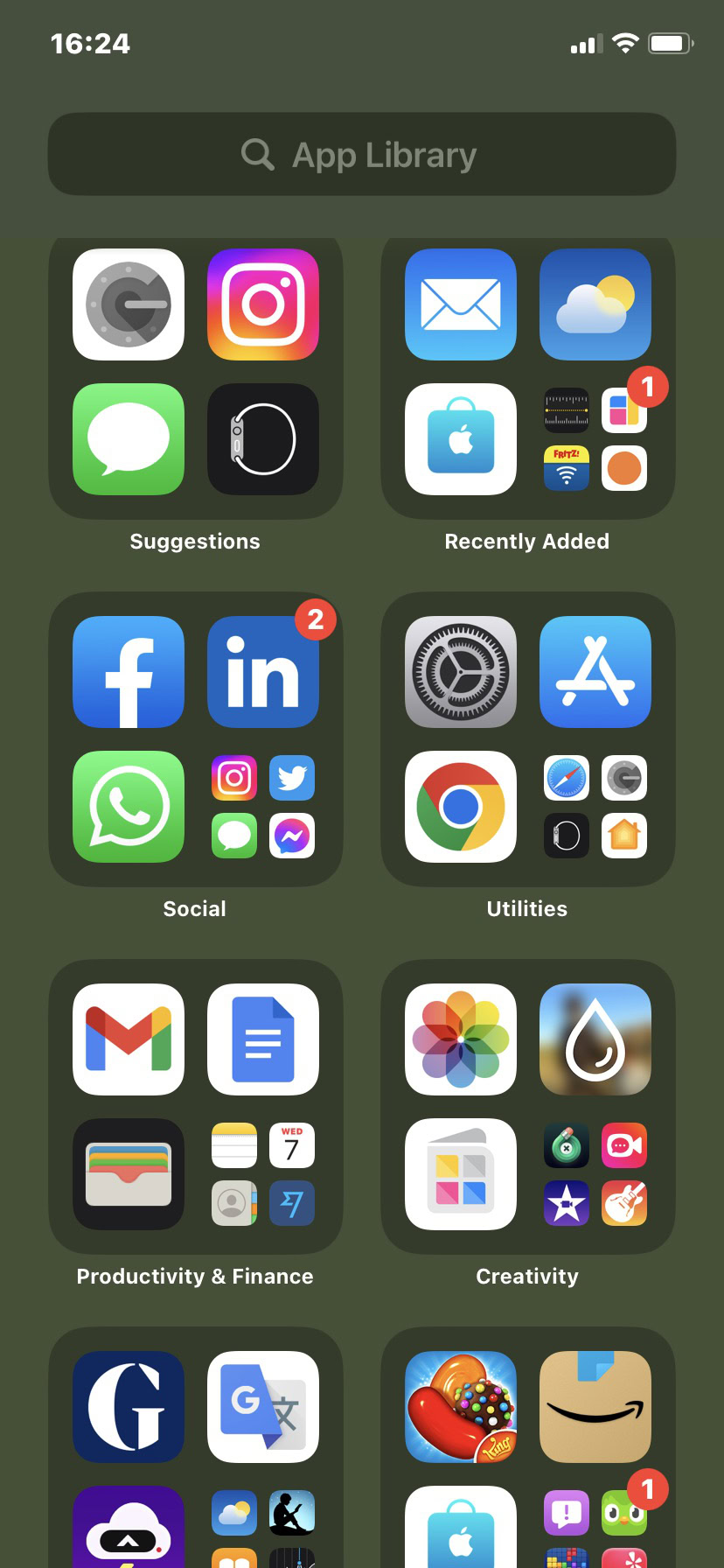This screenshot has height=1568, width=724.
Task: Open Google Authenticator in Suggestions
Action: click(x=129, y=304)
